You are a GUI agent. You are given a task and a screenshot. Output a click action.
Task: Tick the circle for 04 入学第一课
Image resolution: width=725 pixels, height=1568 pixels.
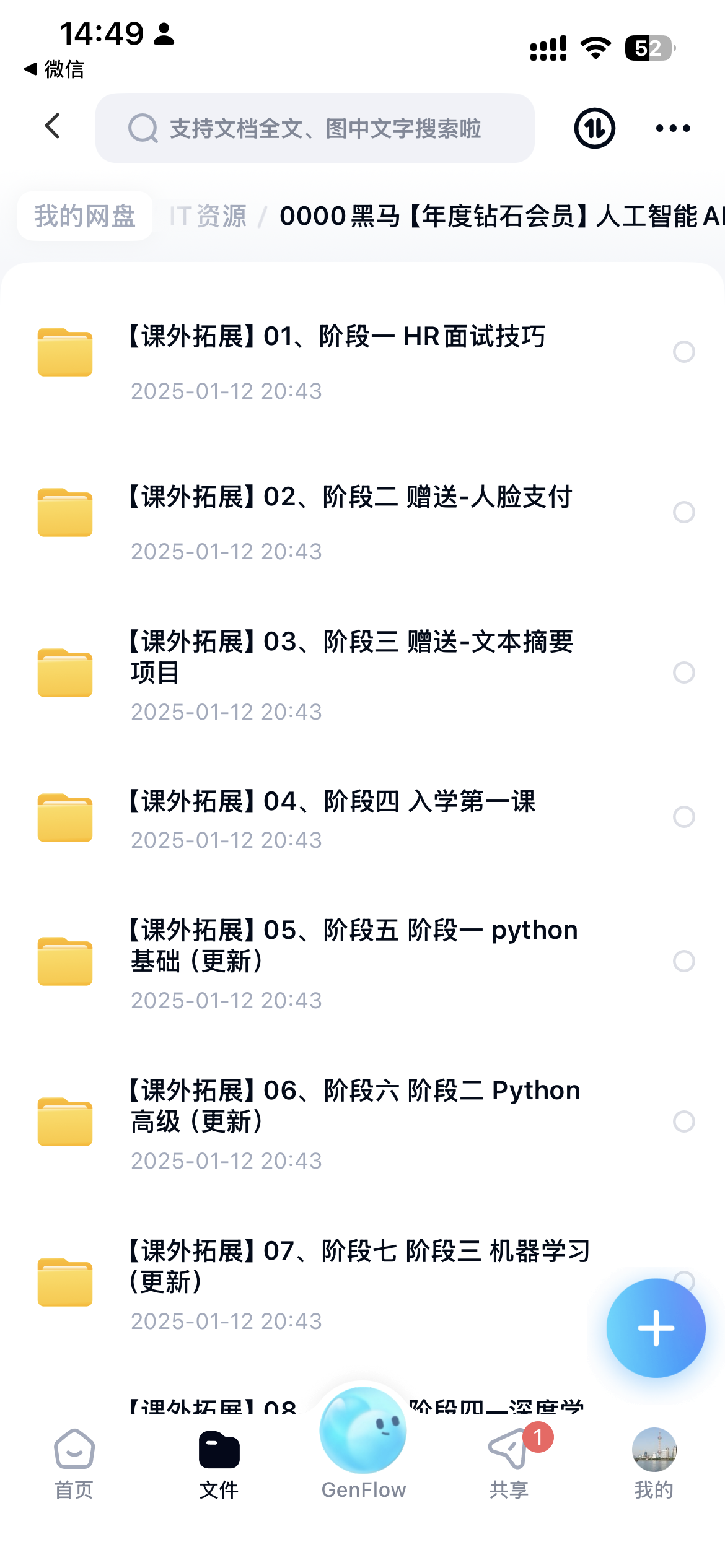pos(683,816)
